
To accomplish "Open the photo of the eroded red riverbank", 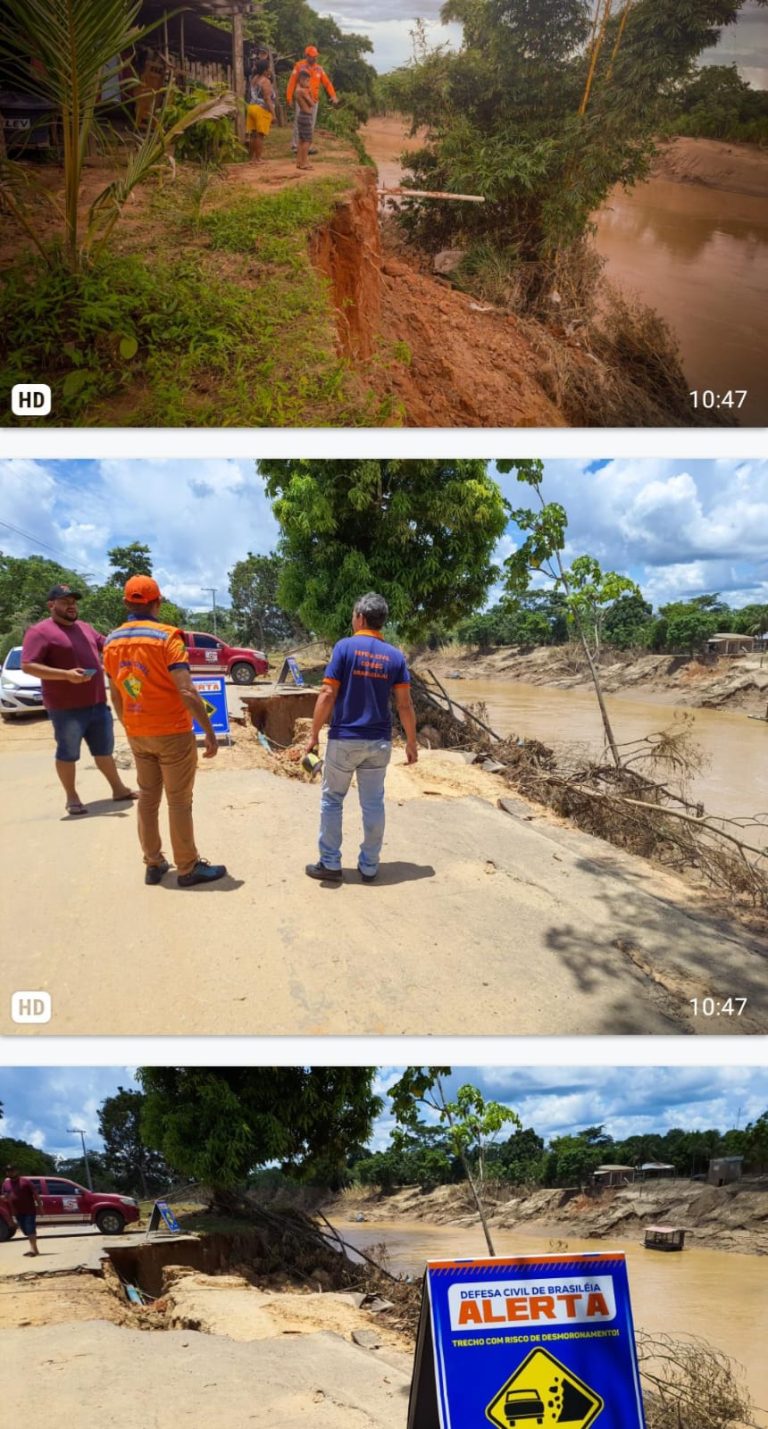I will pyautogui.click(x=384, y=213).
